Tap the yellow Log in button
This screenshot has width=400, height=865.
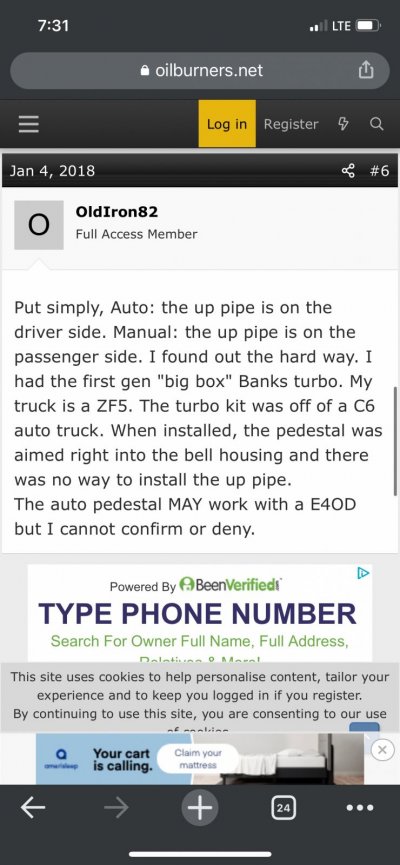coord(227,124)
